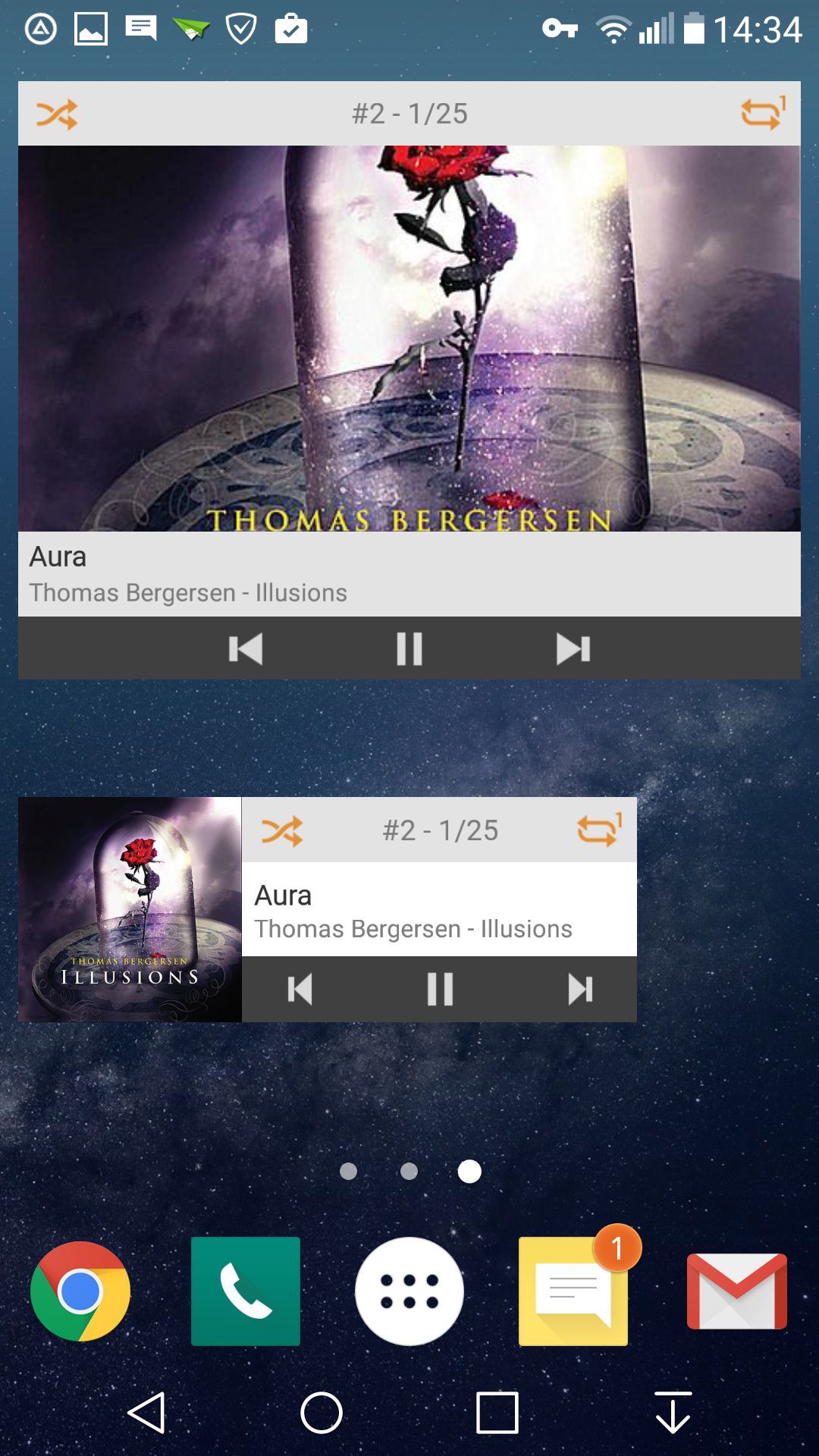Launch the Chrome browser
The image size is (819, 1456).
(x=80, y=1291)
